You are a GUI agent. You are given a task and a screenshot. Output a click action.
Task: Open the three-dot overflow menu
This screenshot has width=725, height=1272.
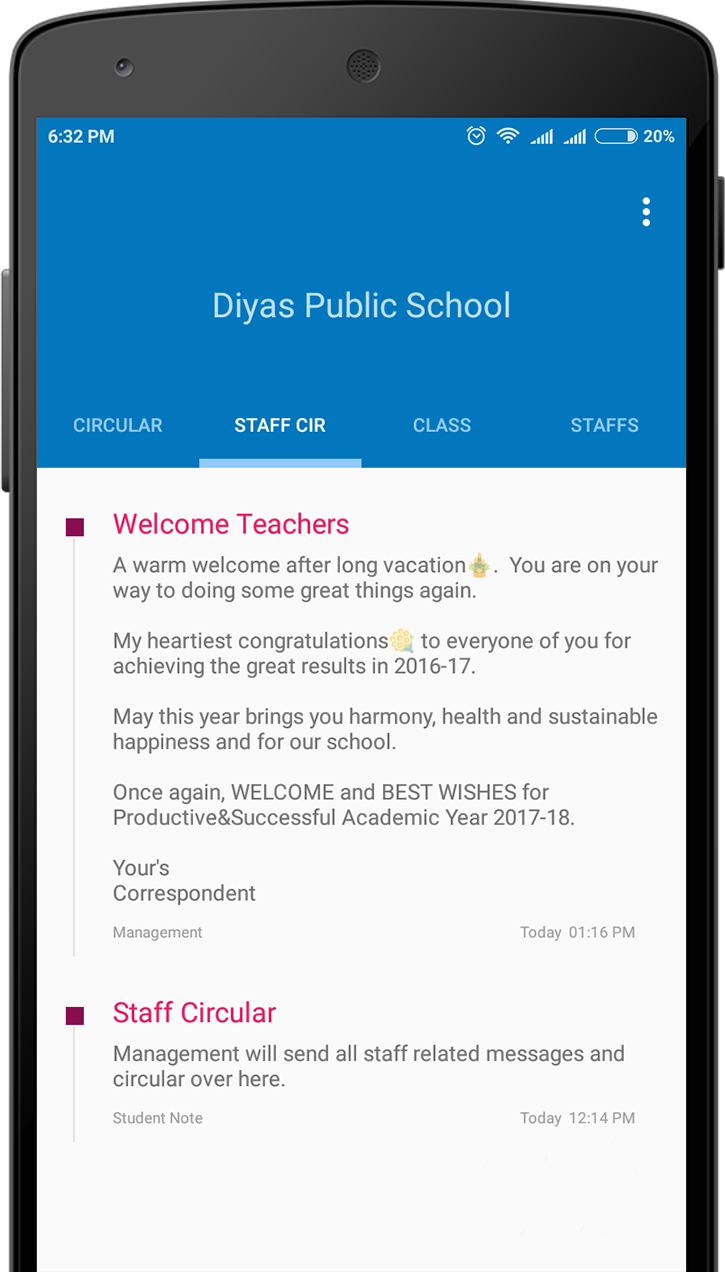(646, 212)
